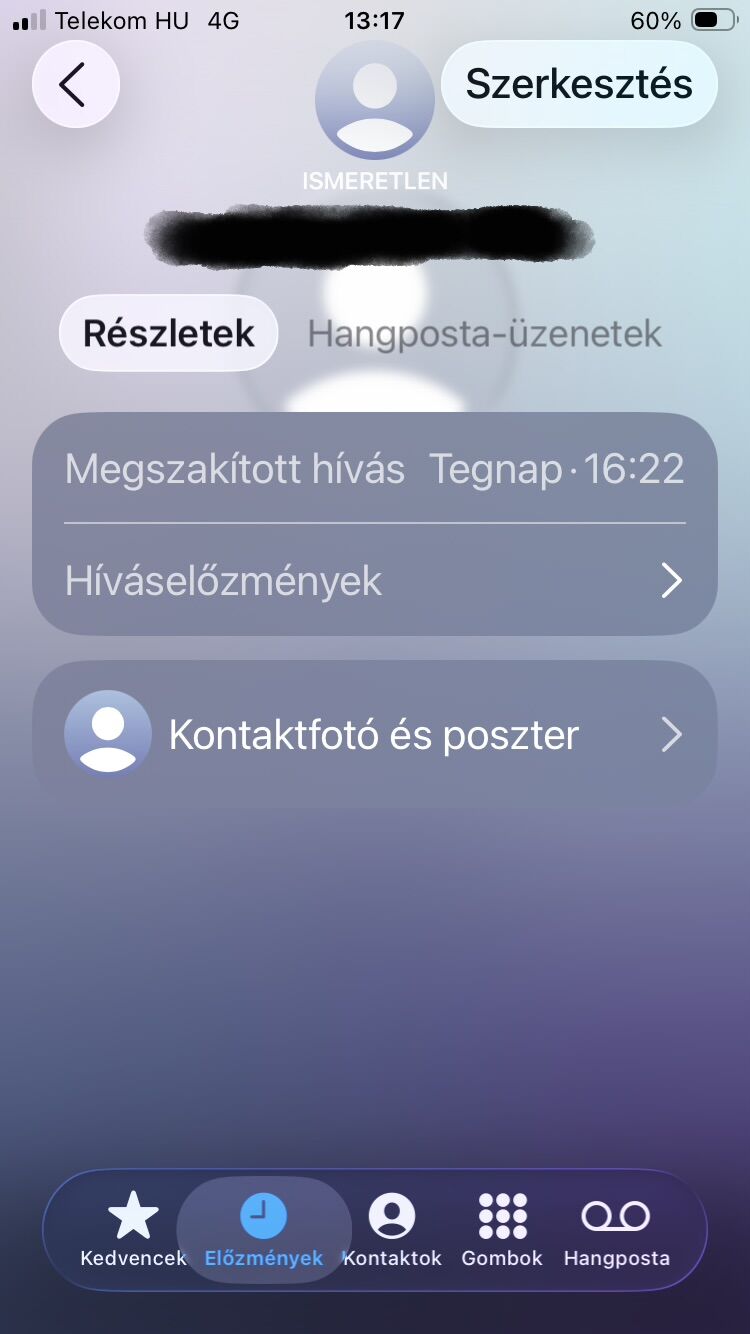Show the Gombok keypad tab
Image resolution: width=750 pixels, height=1334 pixels.
pyautogui.click(x=502, y=1230)
